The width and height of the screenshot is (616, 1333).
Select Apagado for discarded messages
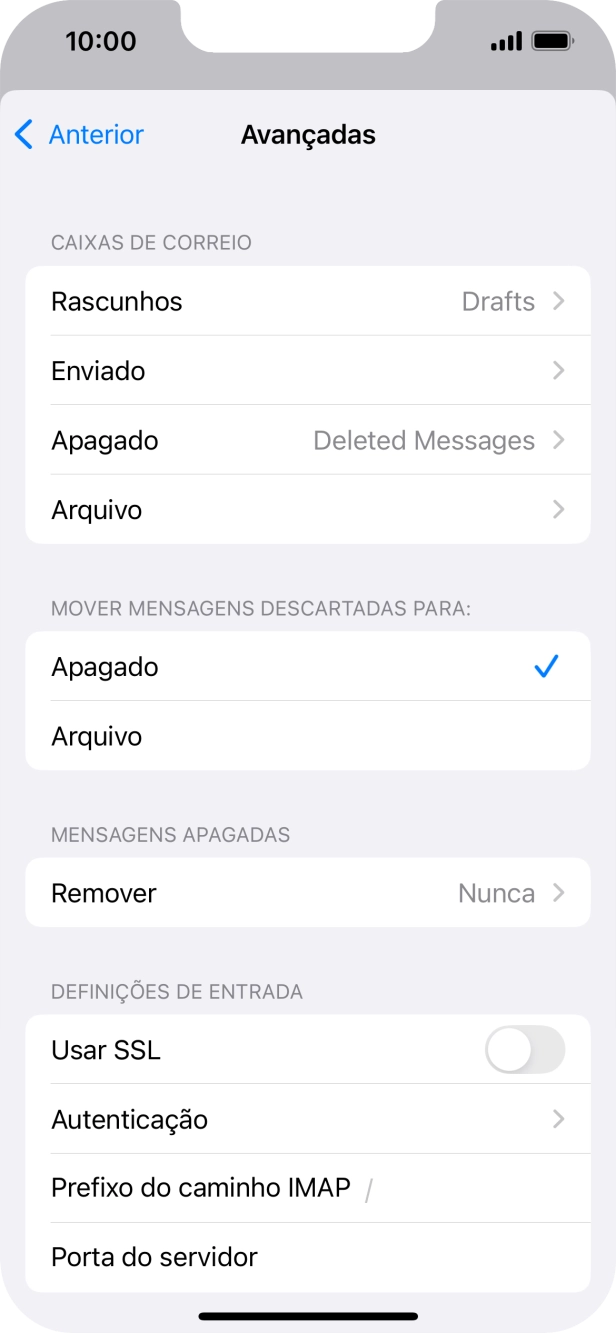307,667
